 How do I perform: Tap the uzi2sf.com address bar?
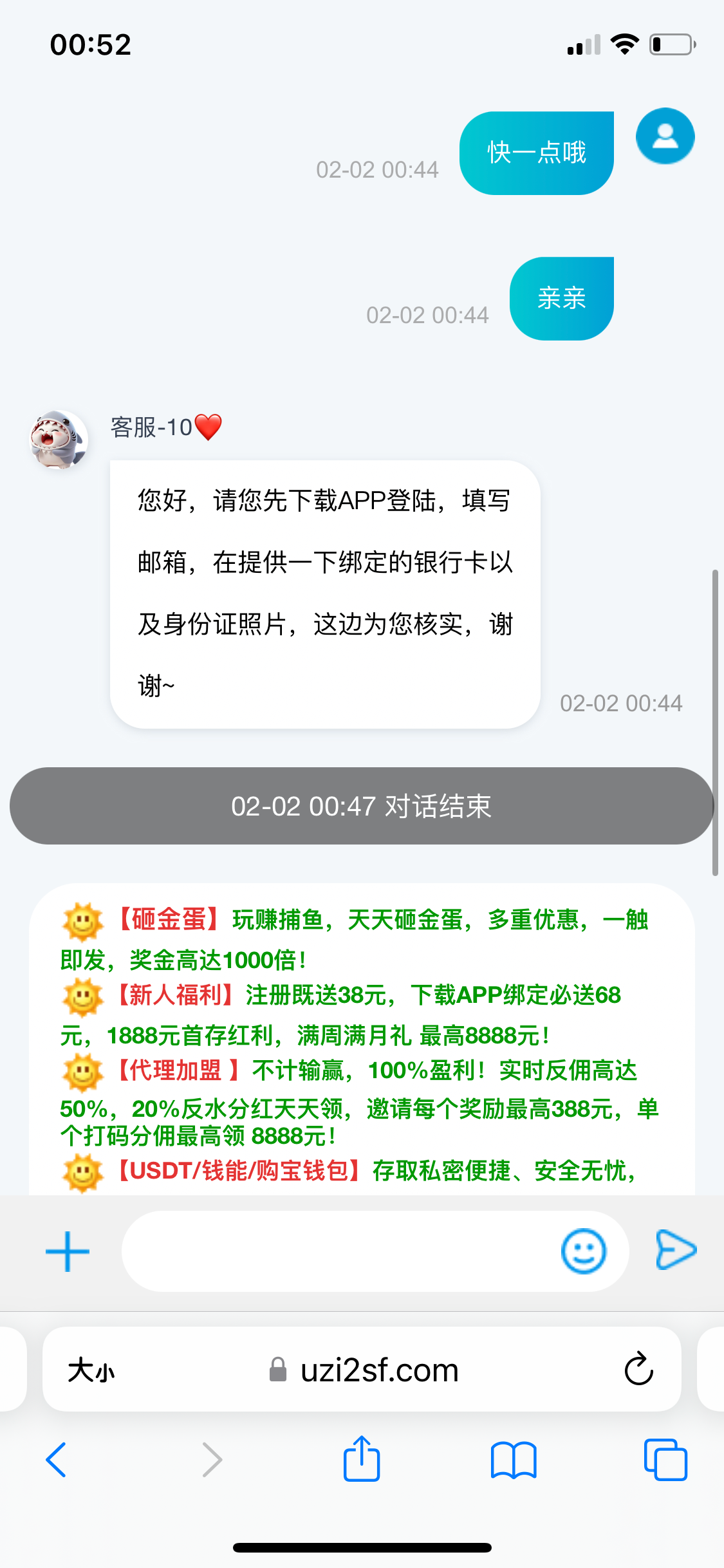tap(364, 1370)
